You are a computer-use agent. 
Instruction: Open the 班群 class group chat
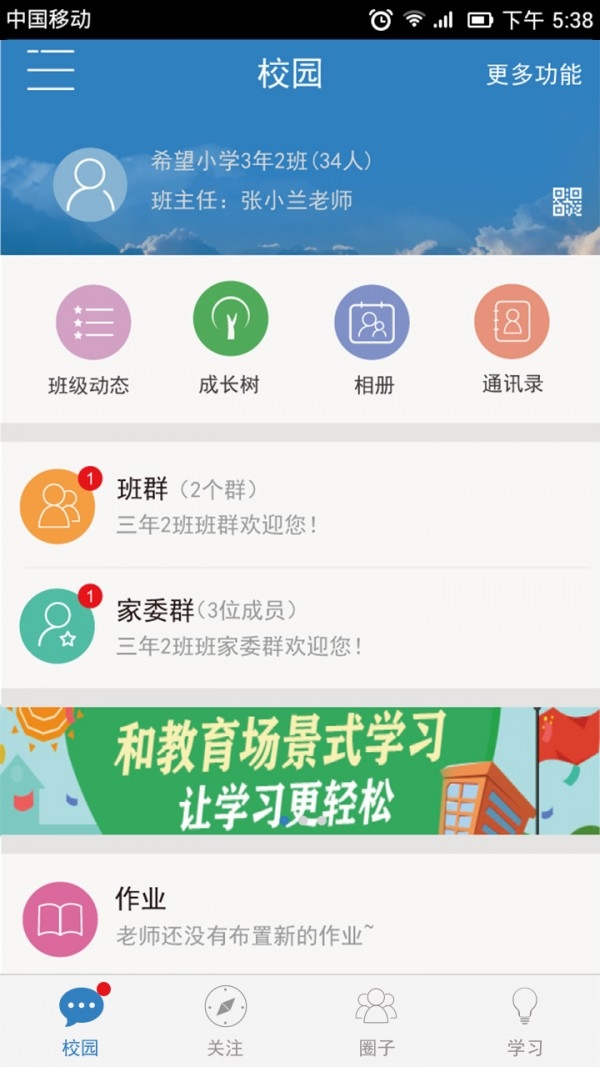tap(300, 506)
